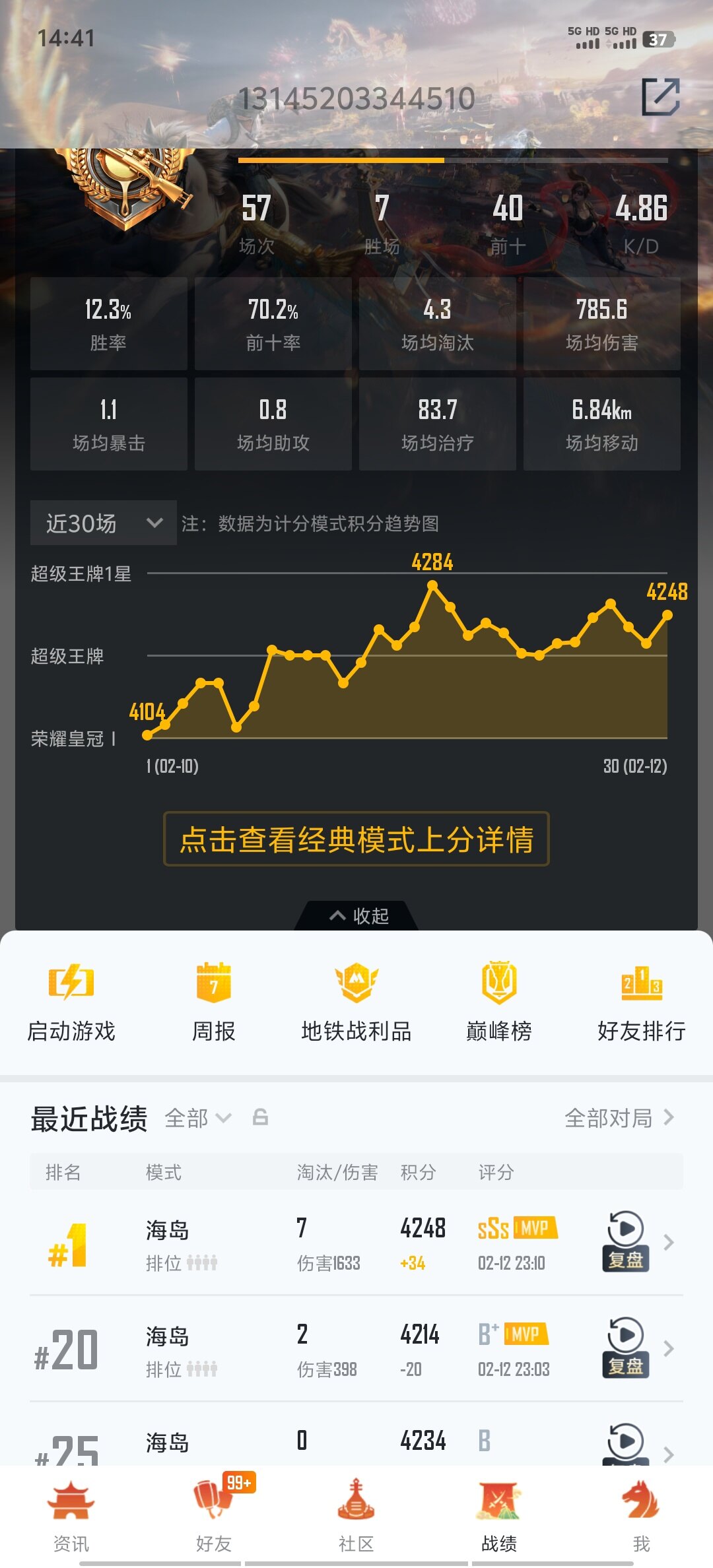713x1568 pixels.
Task: Switch to the 好友 tab
Action: 214,1516
